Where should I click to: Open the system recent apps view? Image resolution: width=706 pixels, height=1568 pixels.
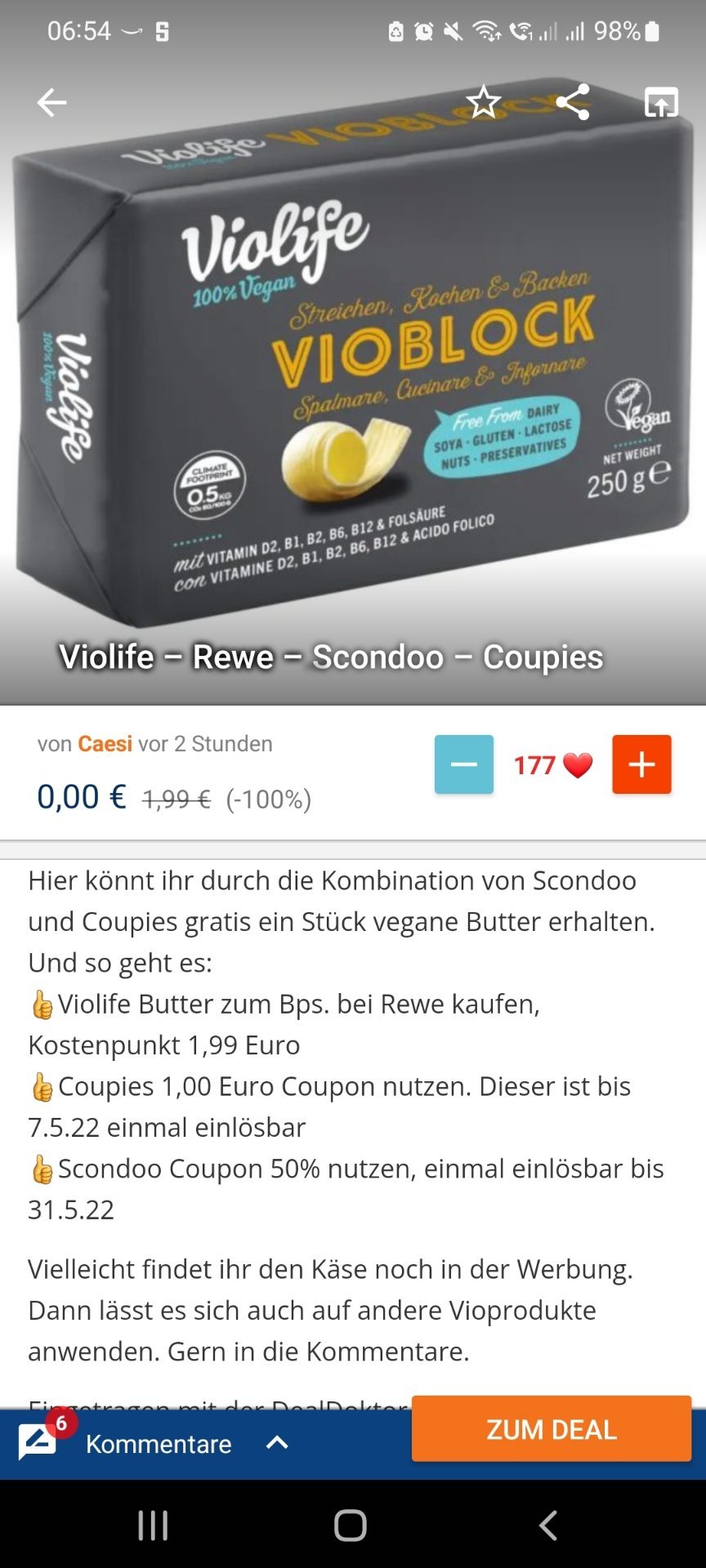(x=153, y=1525)
